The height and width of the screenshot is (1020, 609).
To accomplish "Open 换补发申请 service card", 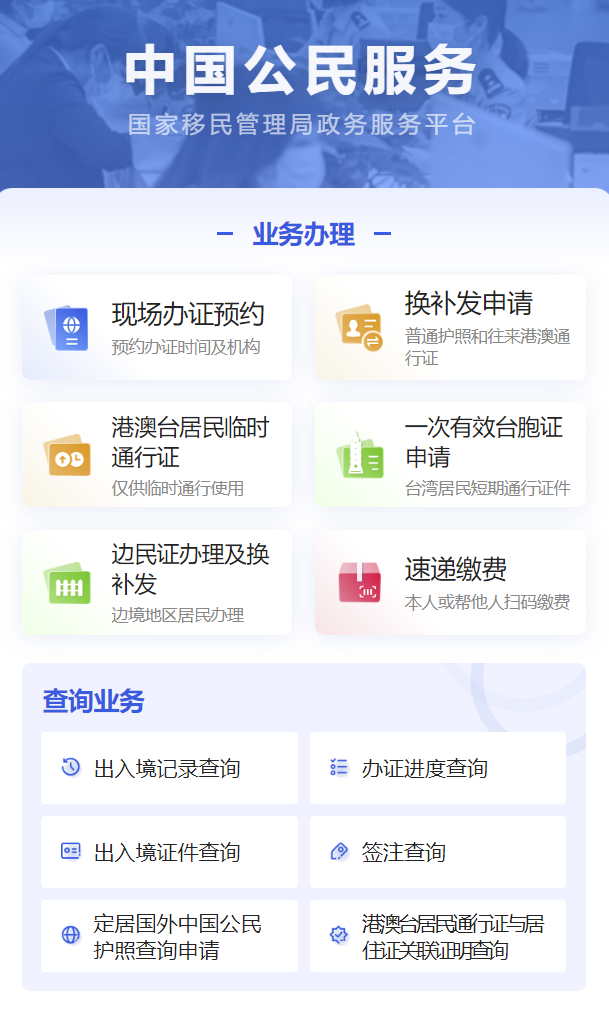I will pyautogui.click(x=450, y=327).
